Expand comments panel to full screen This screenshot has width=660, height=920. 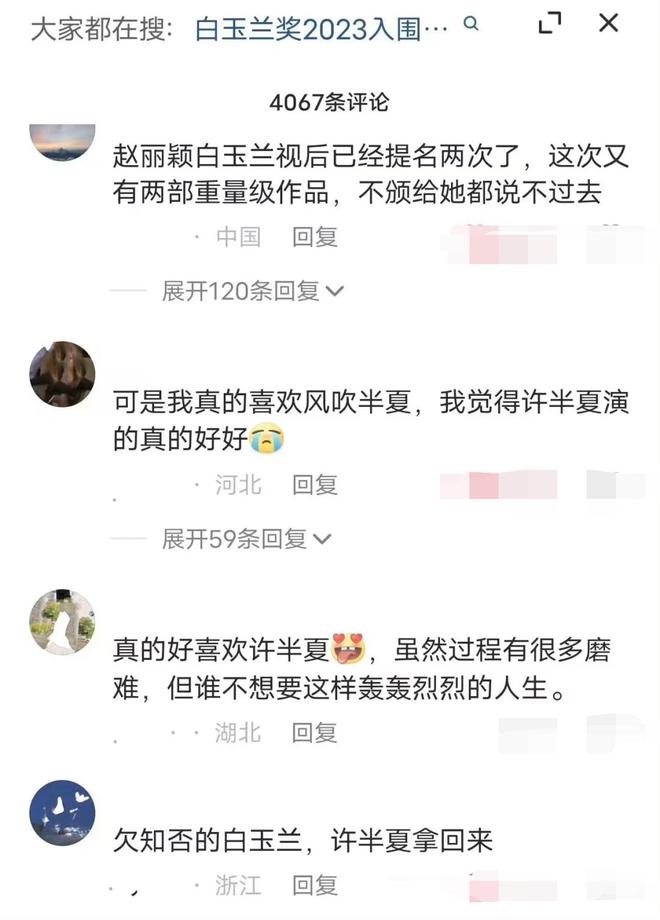click(549, 24)
